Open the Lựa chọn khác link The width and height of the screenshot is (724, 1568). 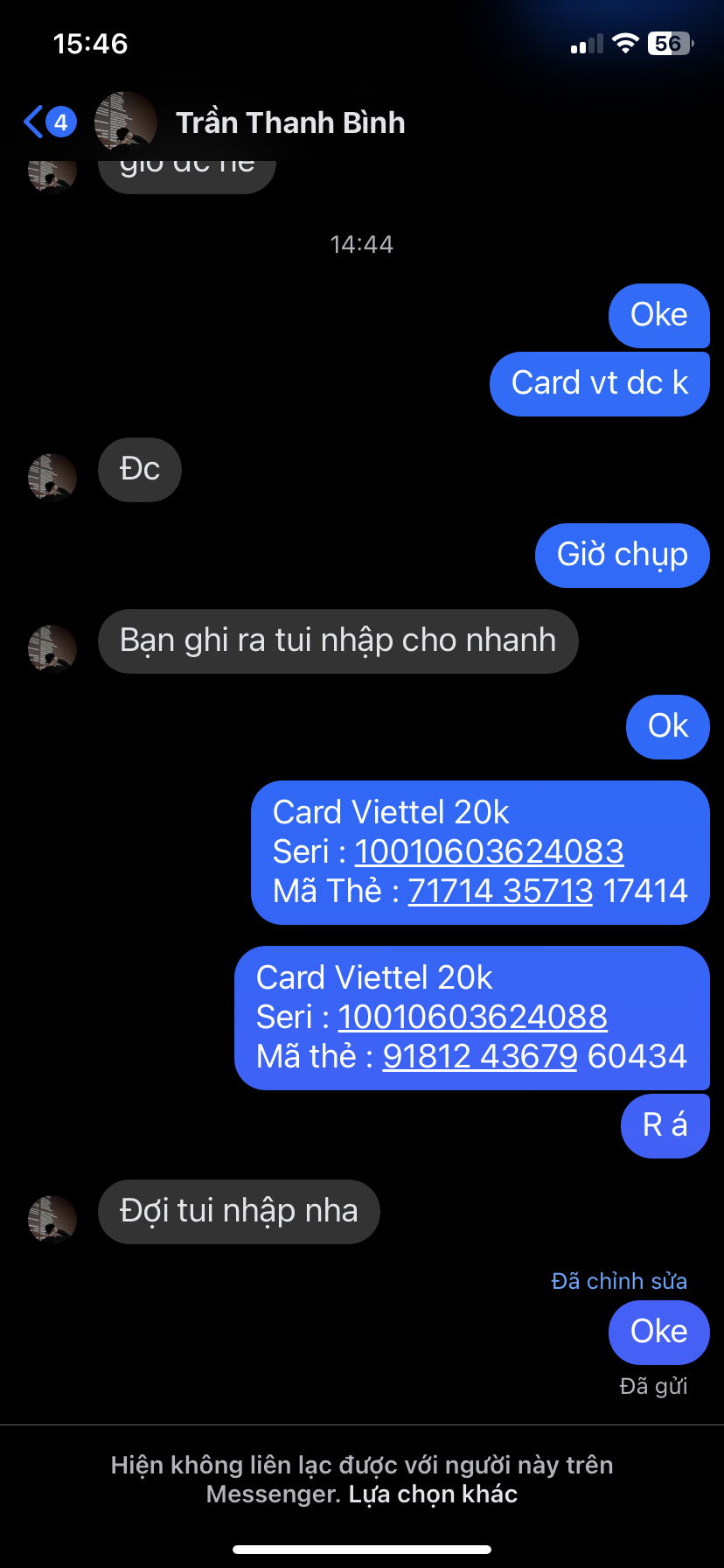(433, 1494)
